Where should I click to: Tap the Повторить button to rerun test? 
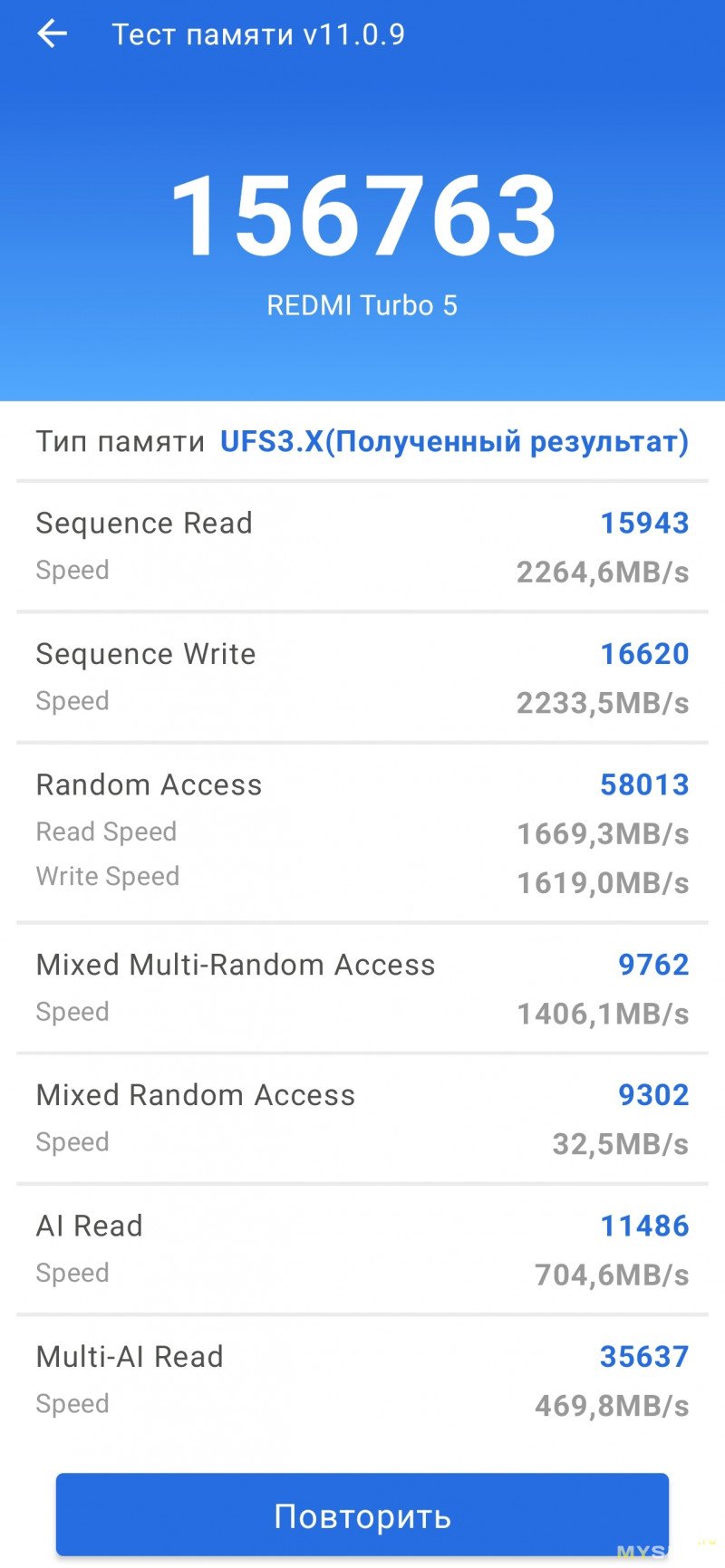(x=362, y=1515)
